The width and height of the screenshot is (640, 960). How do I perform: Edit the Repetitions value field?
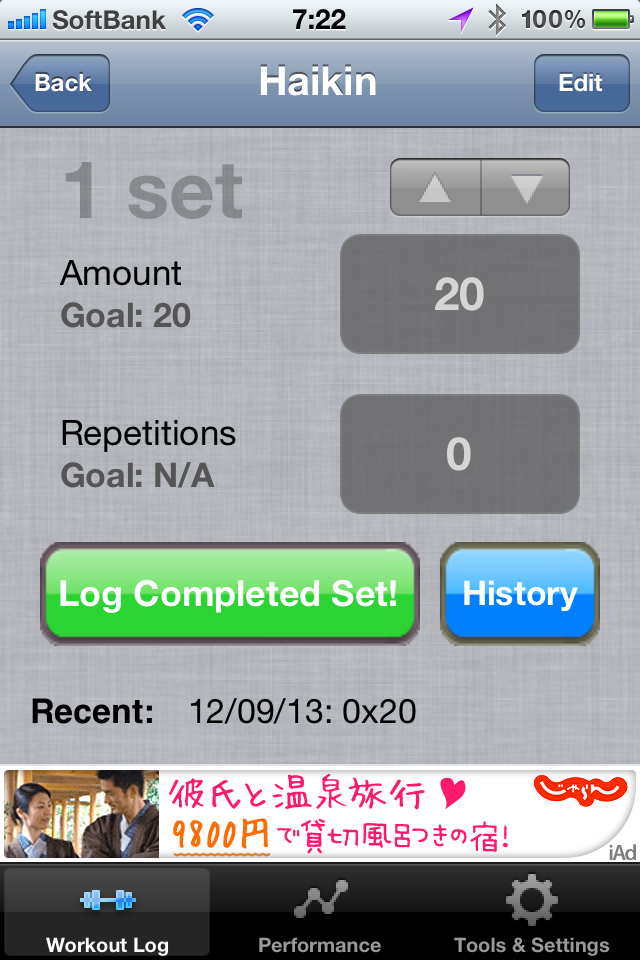459,454
